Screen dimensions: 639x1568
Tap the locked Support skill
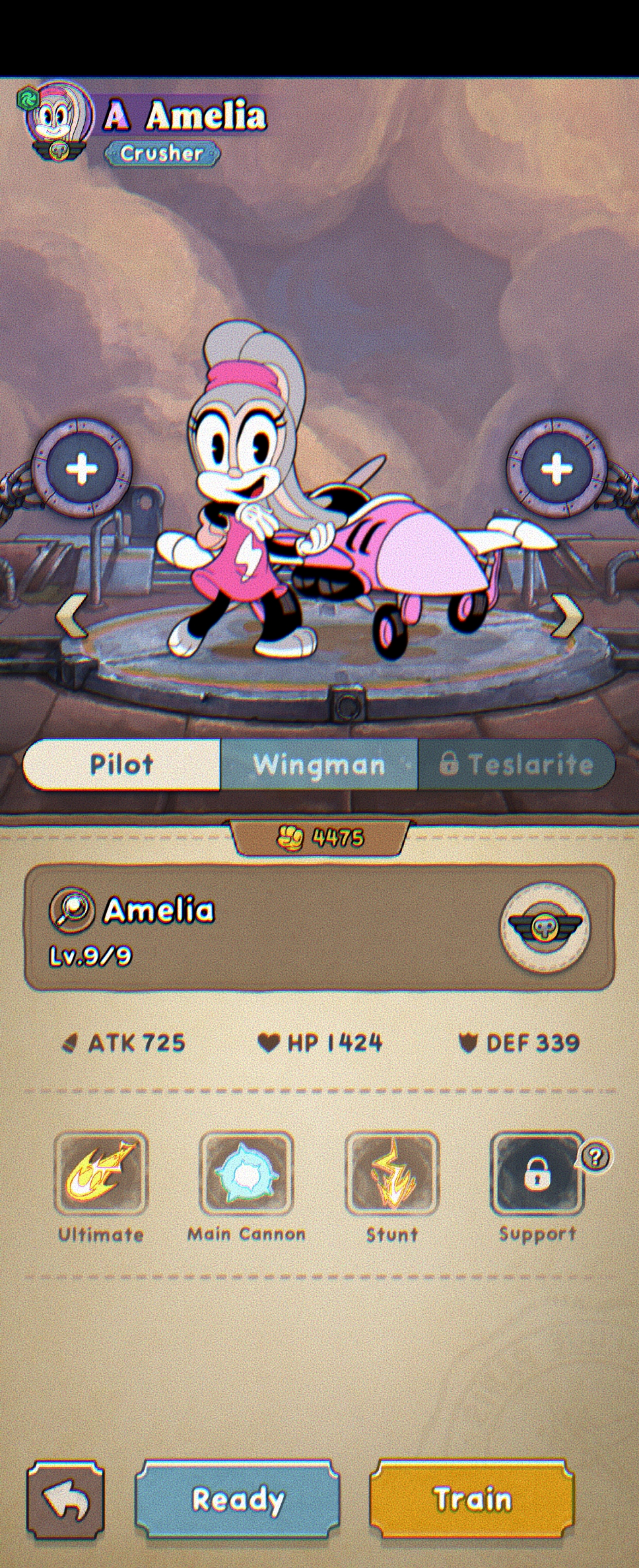[x=537, y=1173]
